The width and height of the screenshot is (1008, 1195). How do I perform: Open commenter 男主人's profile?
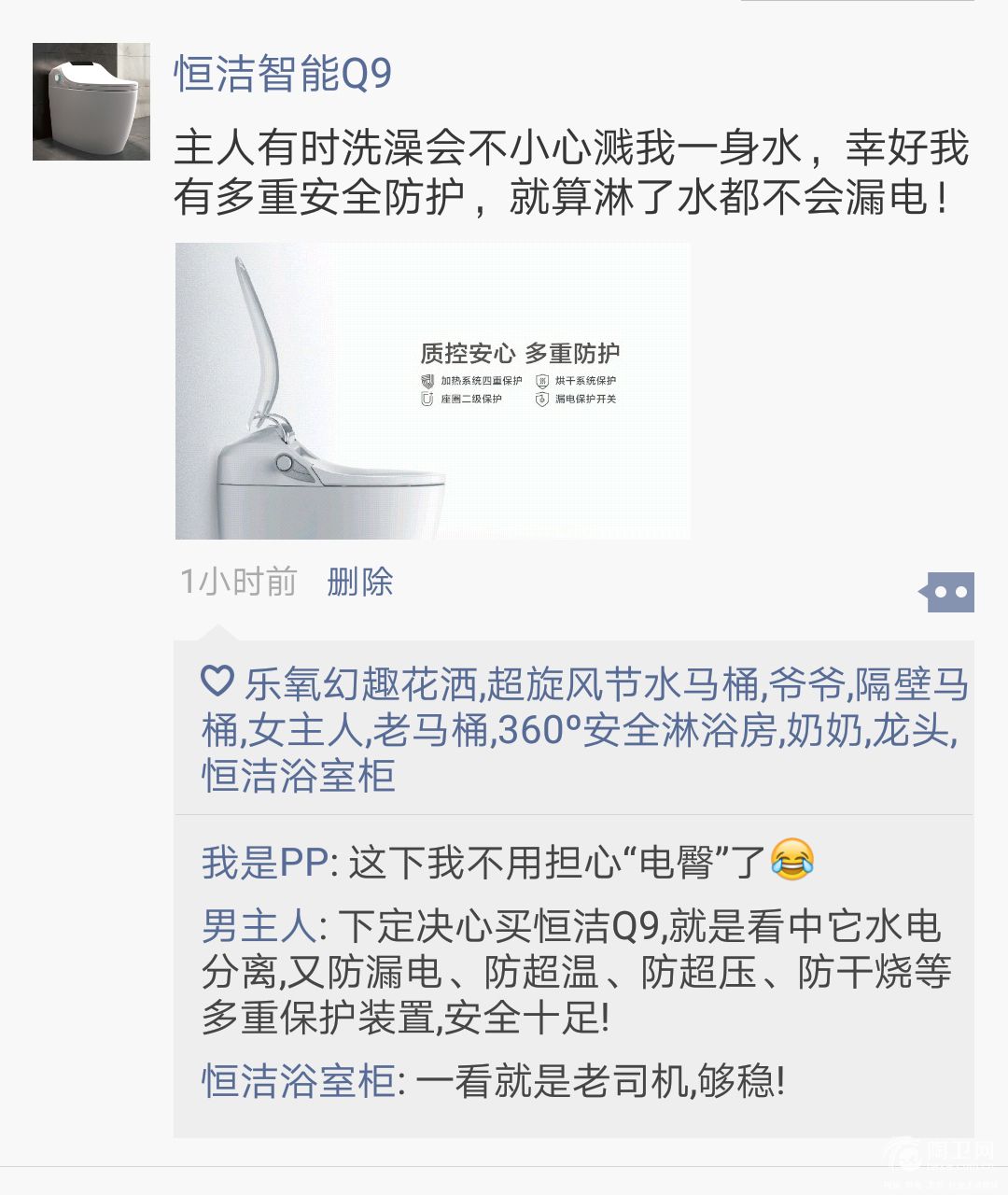point(259,926)
